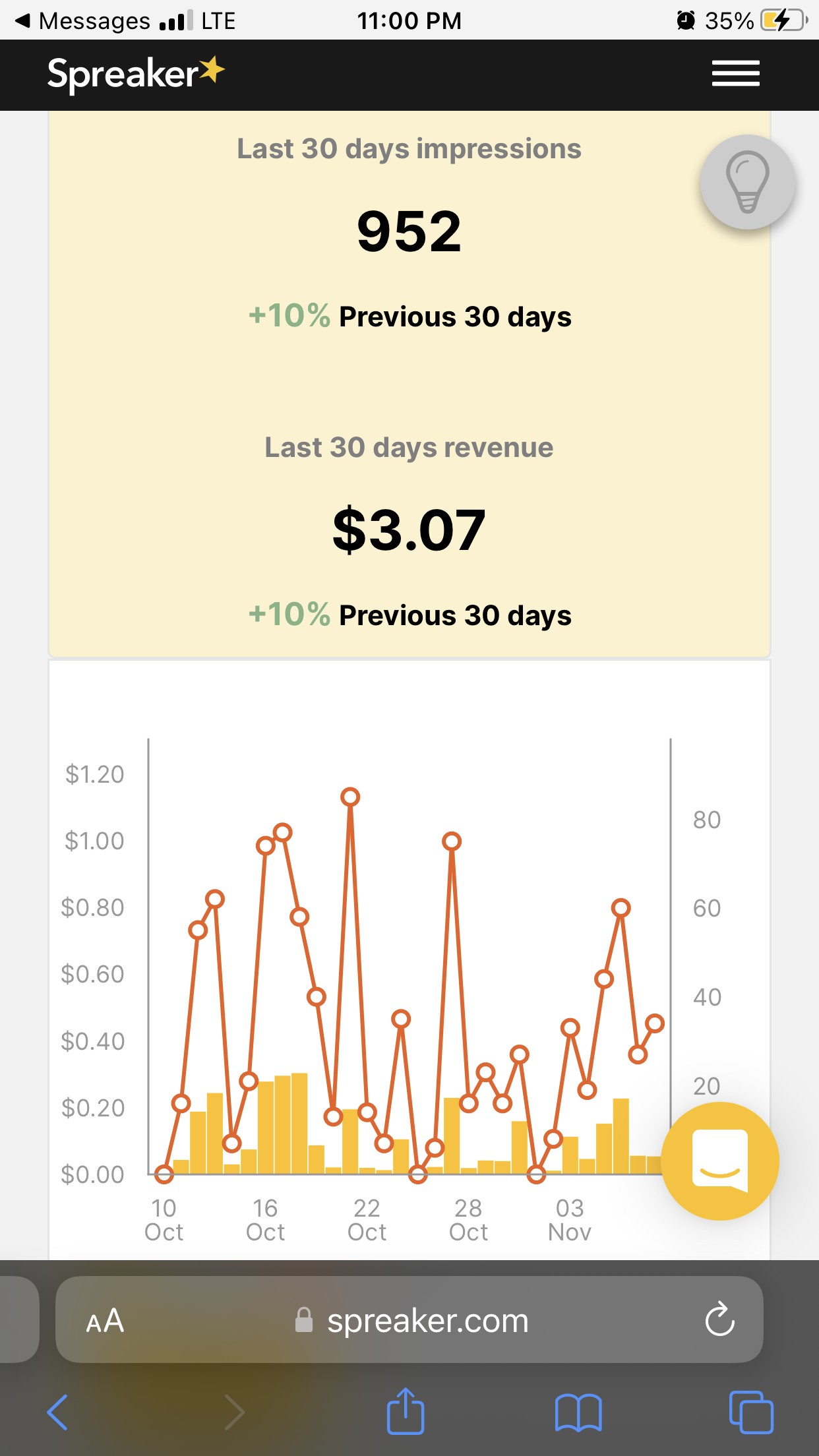
Task: Return to Messages app
Action: (83, 20)
